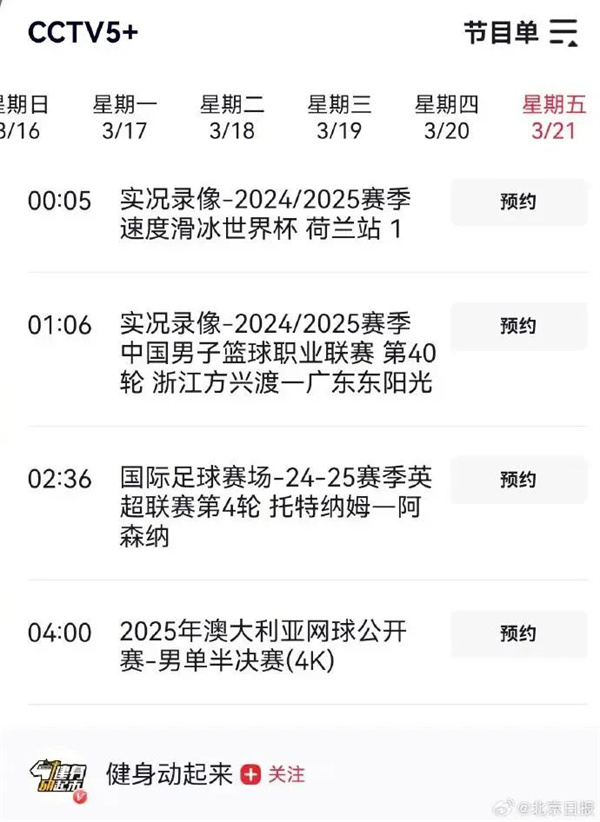Select the 星期三 3/19 date tab
This screenshot has width=600, height=822.
pos(340,117)
